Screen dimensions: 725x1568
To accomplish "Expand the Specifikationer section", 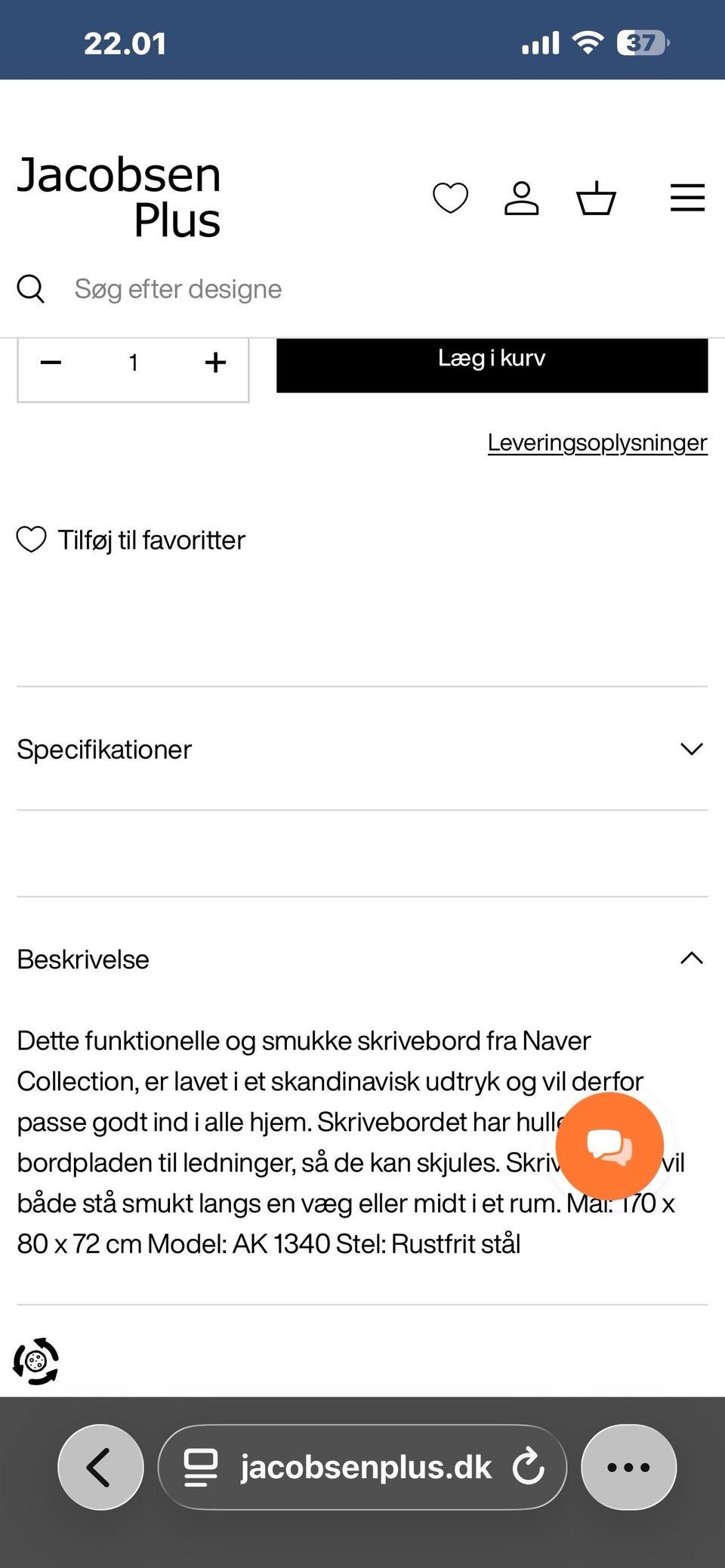I will pos(362,749).
